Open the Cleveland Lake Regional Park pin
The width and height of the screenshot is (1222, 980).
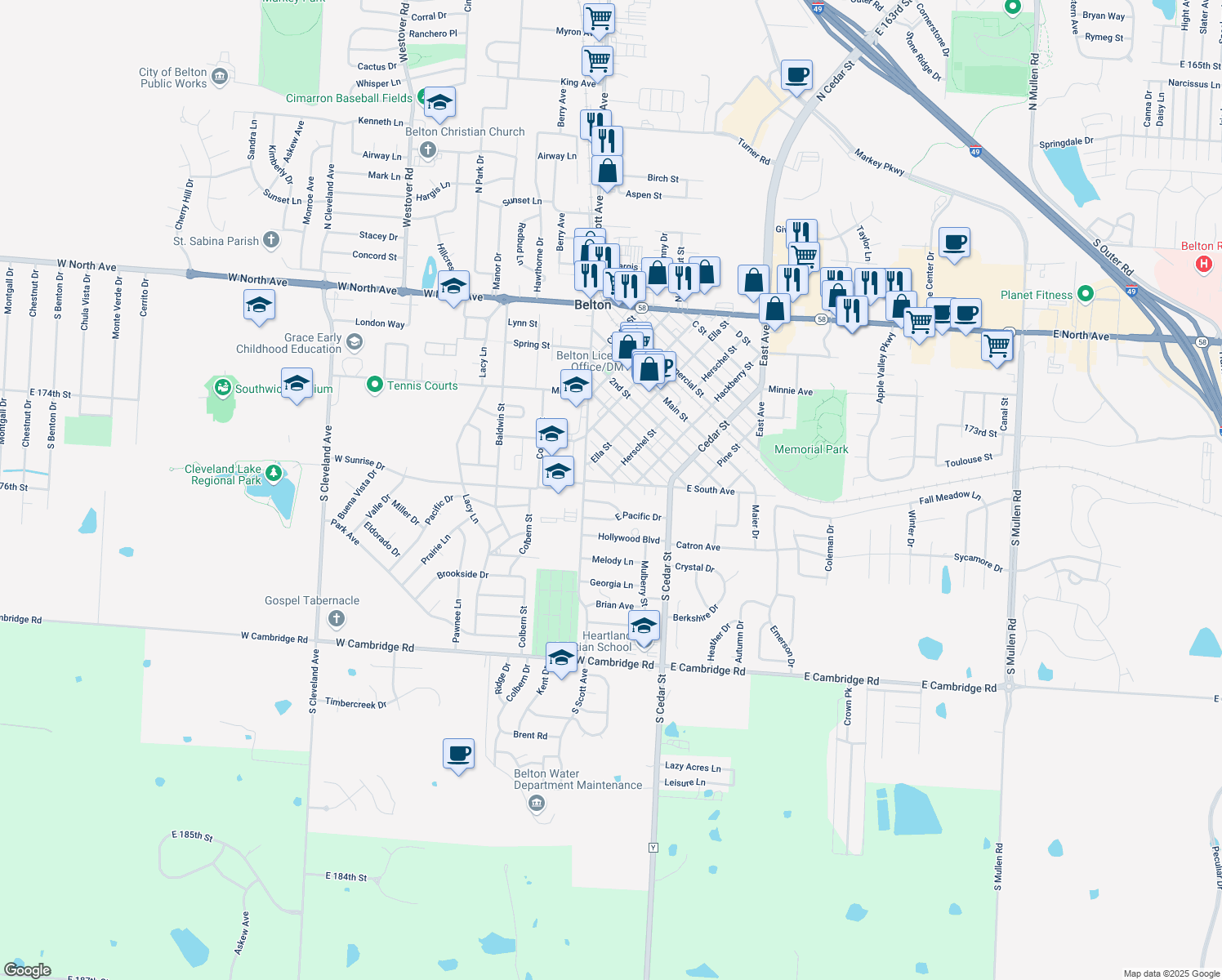click(x=274, y=473)
